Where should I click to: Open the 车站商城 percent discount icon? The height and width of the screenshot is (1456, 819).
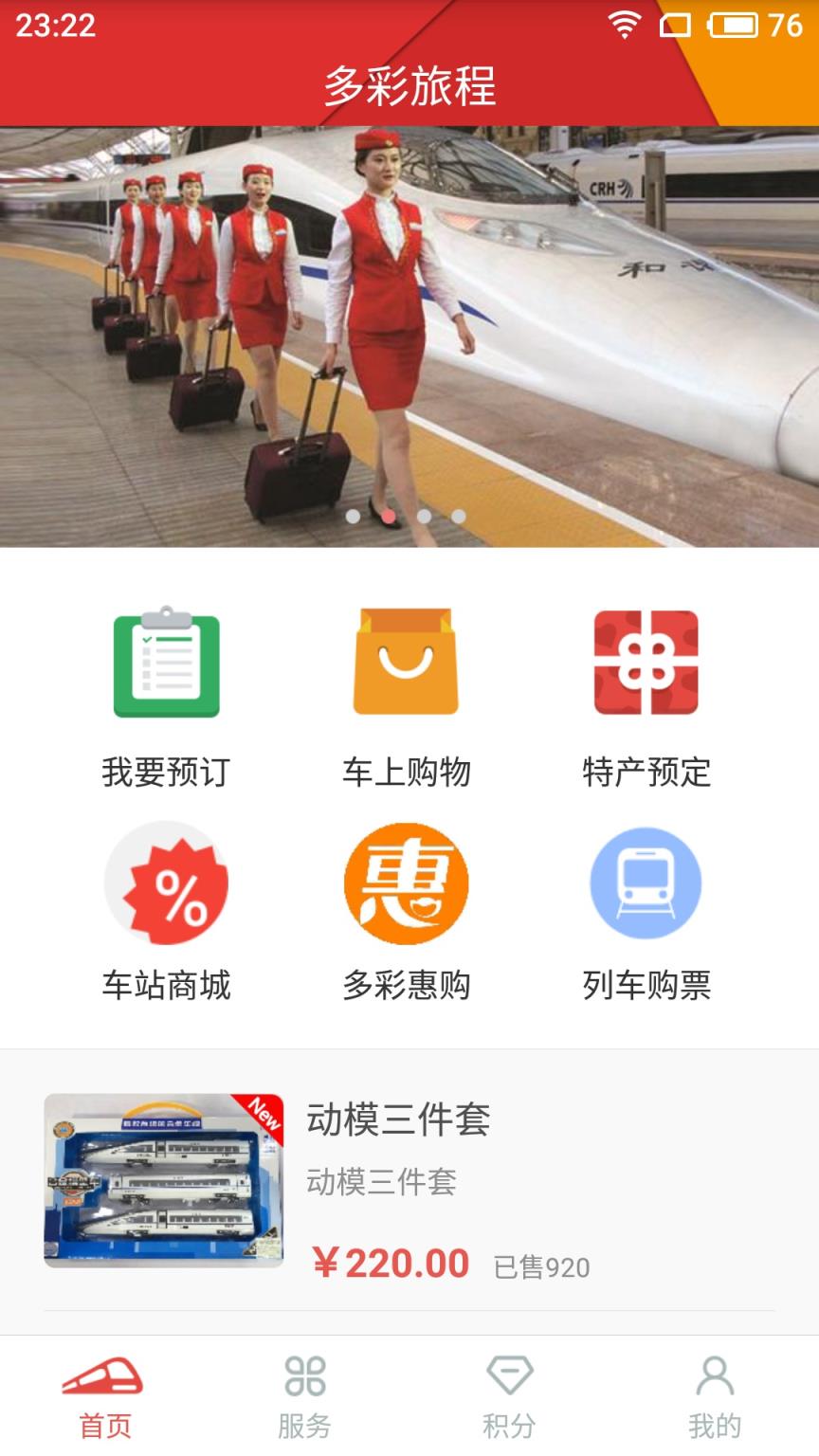pyautogui.click(x=166, y=883)
